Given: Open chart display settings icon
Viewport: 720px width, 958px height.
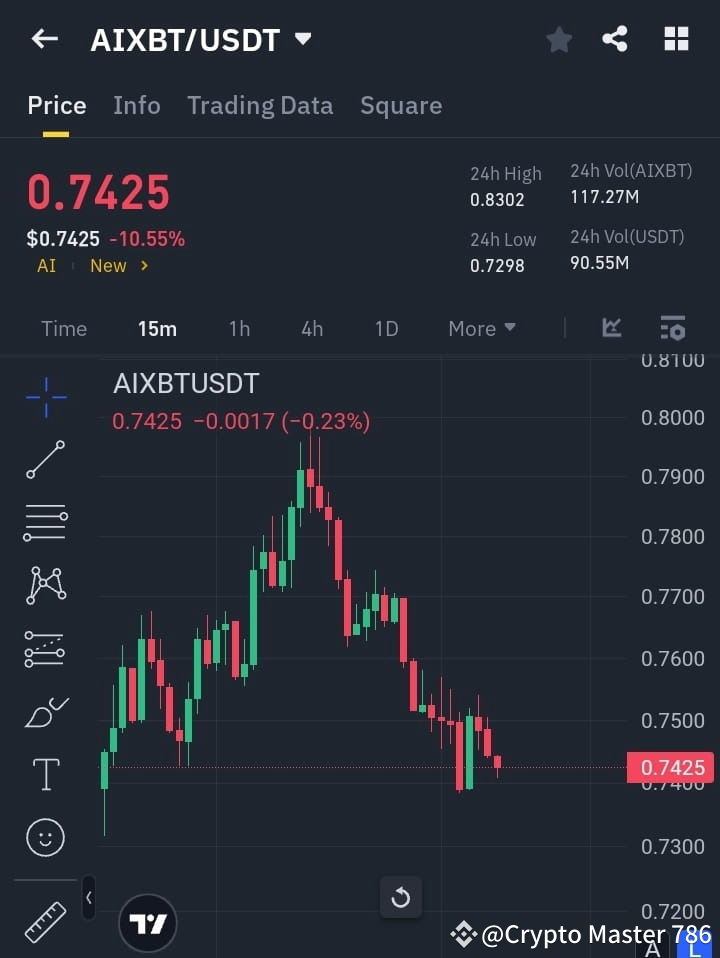Looking at the screenshot, I should click(672, 328).
